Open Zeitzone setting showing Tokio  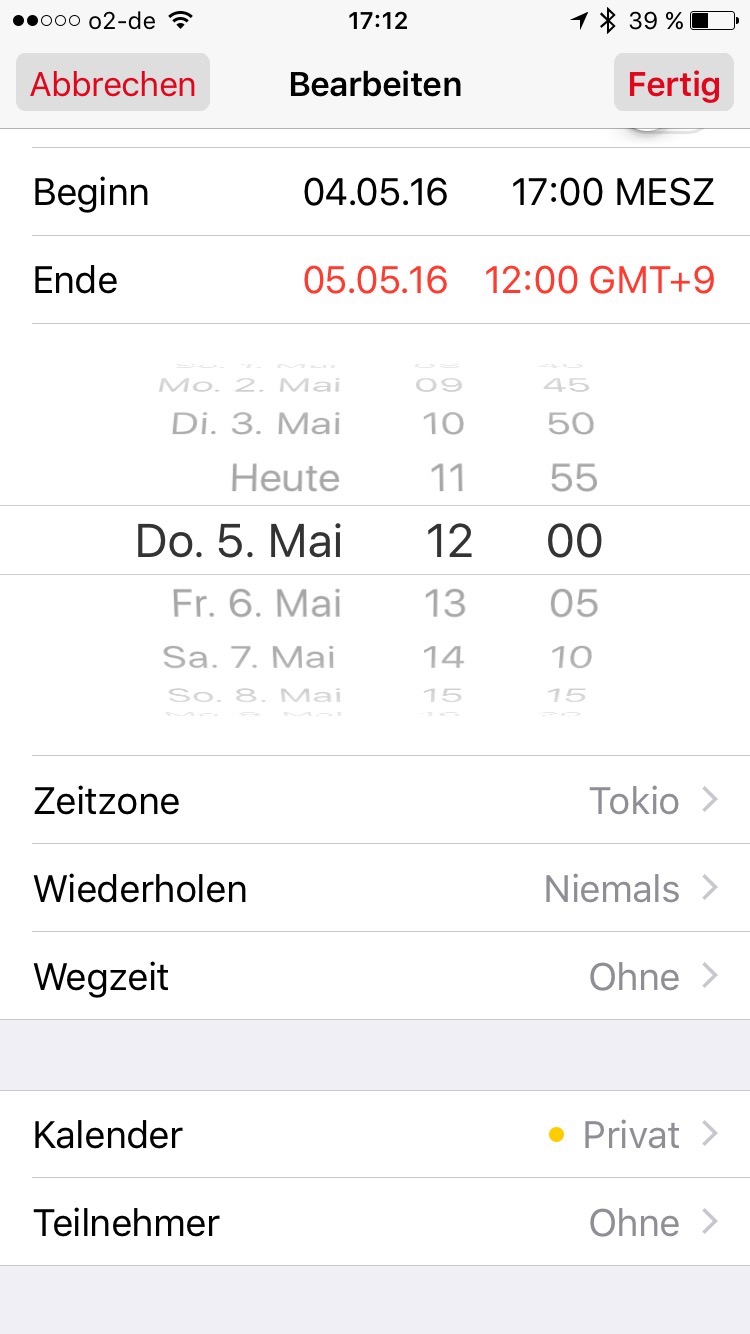(x=375, y=800)
